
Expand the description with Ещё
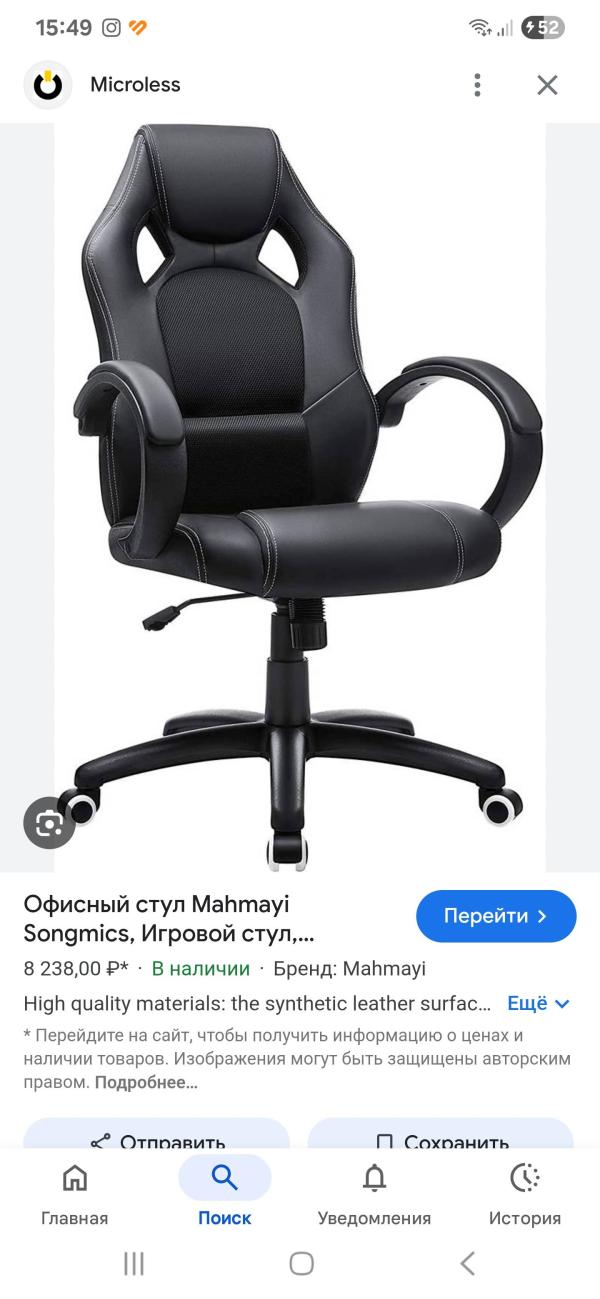pos(538,1003)
